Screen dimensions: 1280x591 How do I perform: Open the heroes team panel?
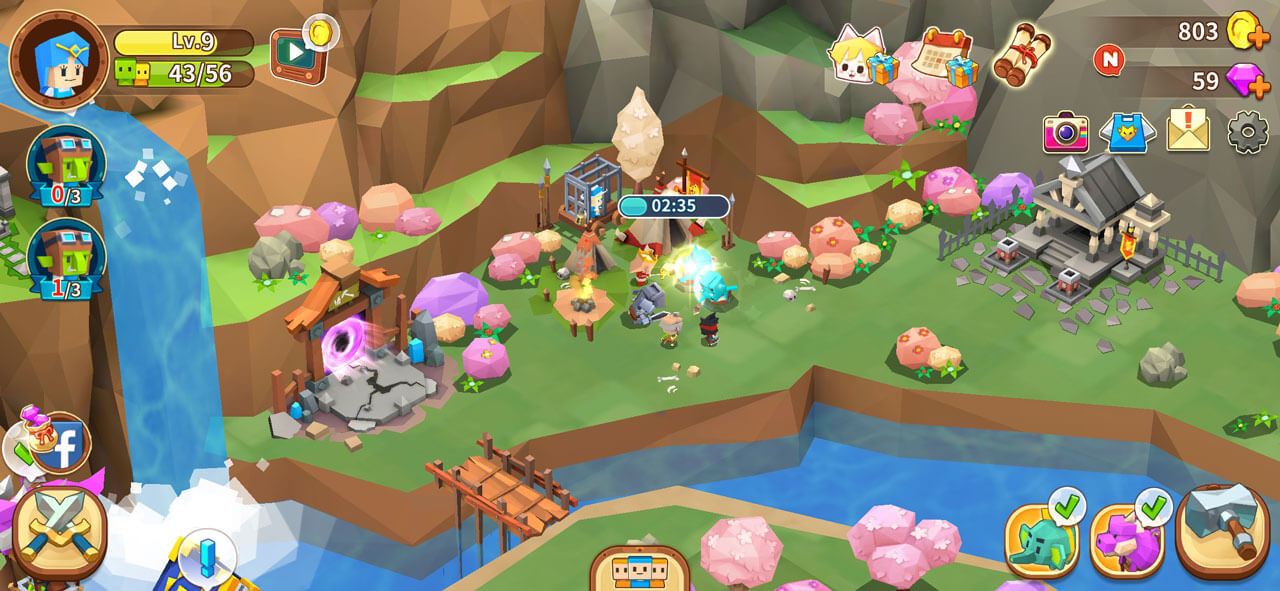[640, 570]
